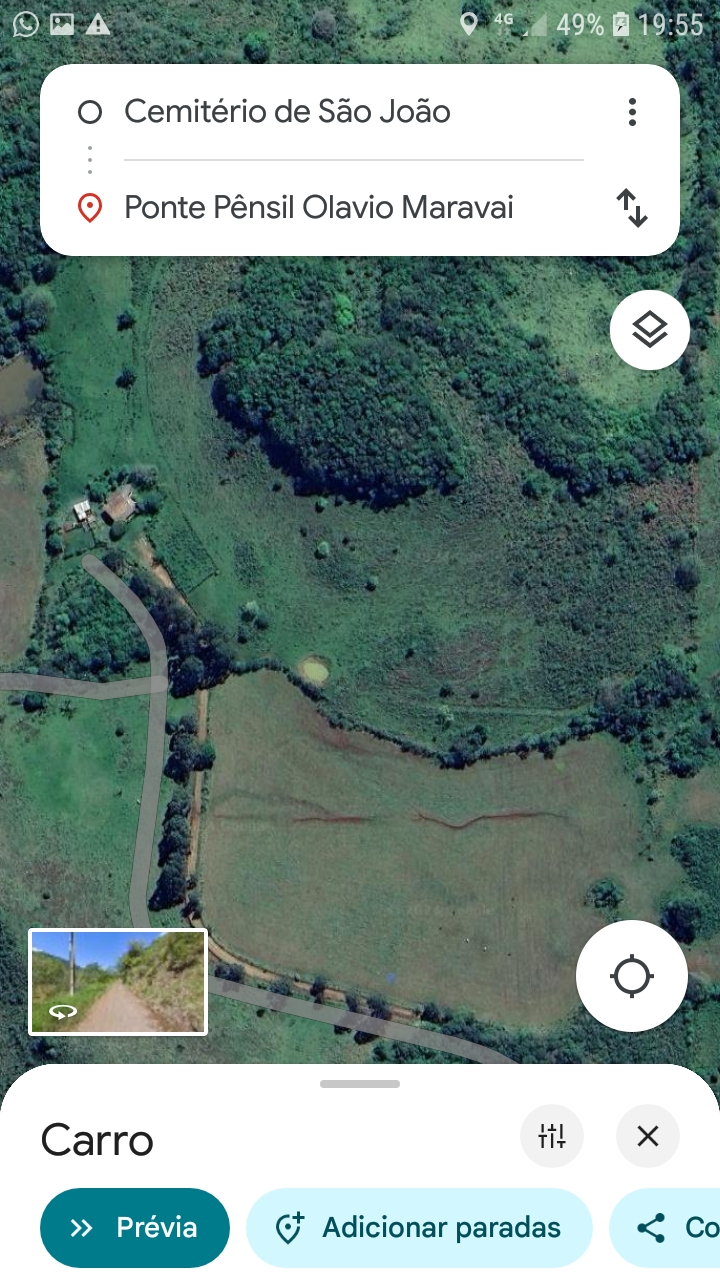Screen dimensions: 720x1280
Task: Tap Adicionar paradas chip
Action: 420,1228
